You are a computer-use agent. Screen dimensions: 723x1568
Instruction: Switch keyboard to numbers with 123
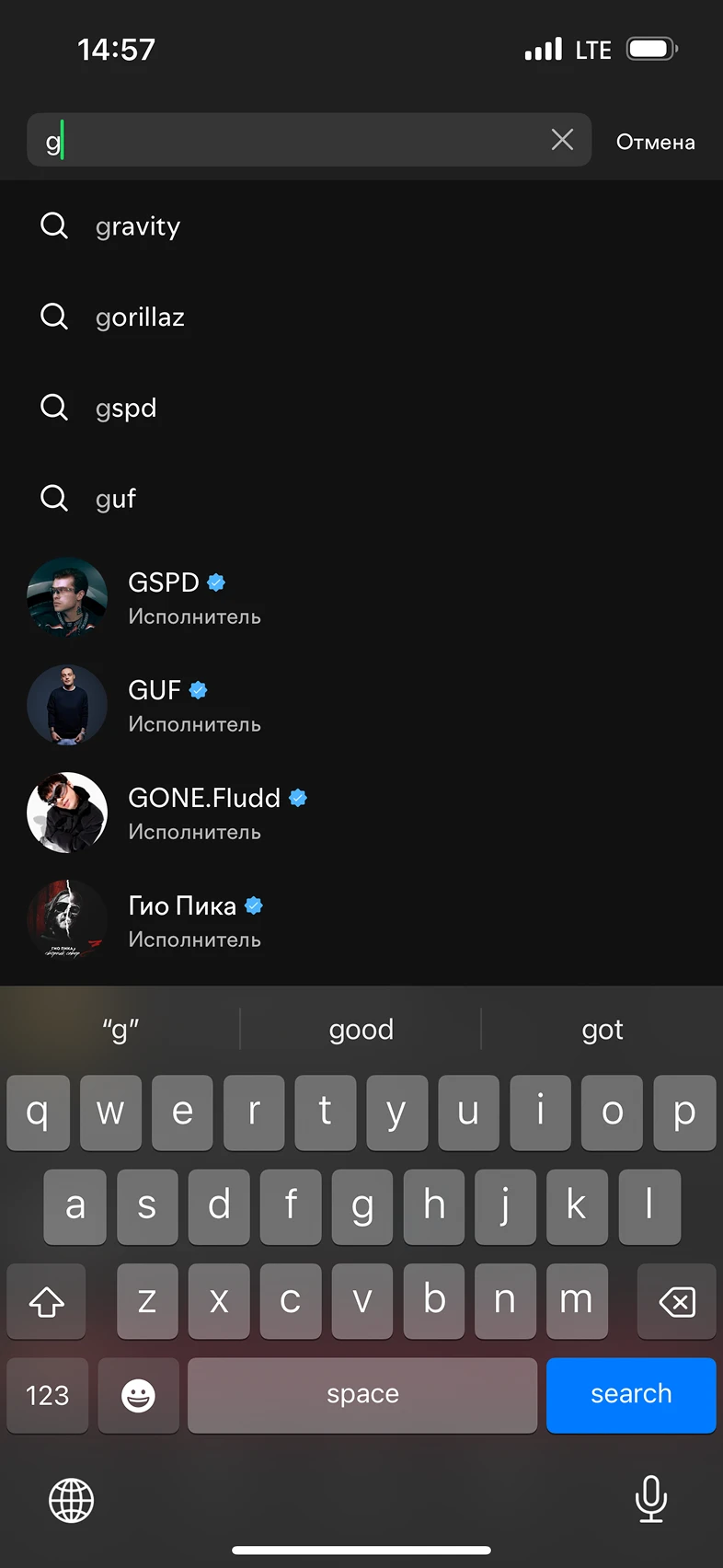48,1395
